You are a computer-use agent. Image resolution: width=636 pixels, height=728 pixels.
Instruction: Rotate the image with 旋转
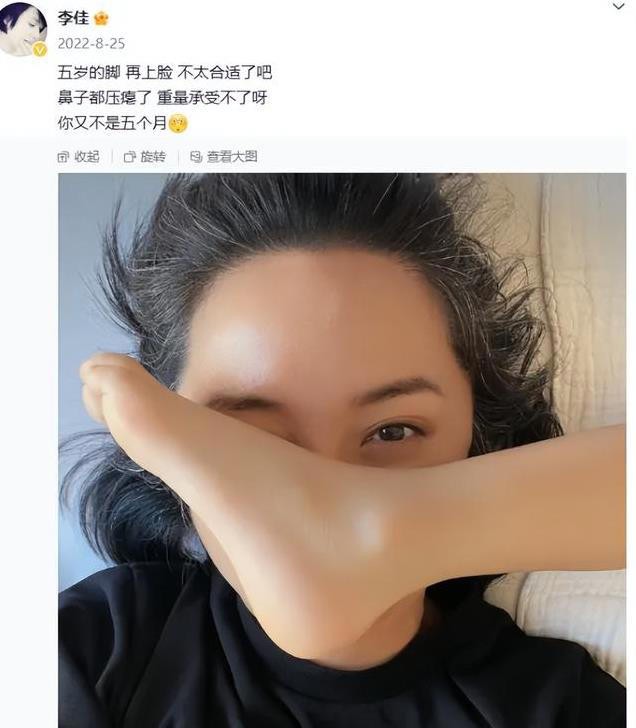coord(145,157)
